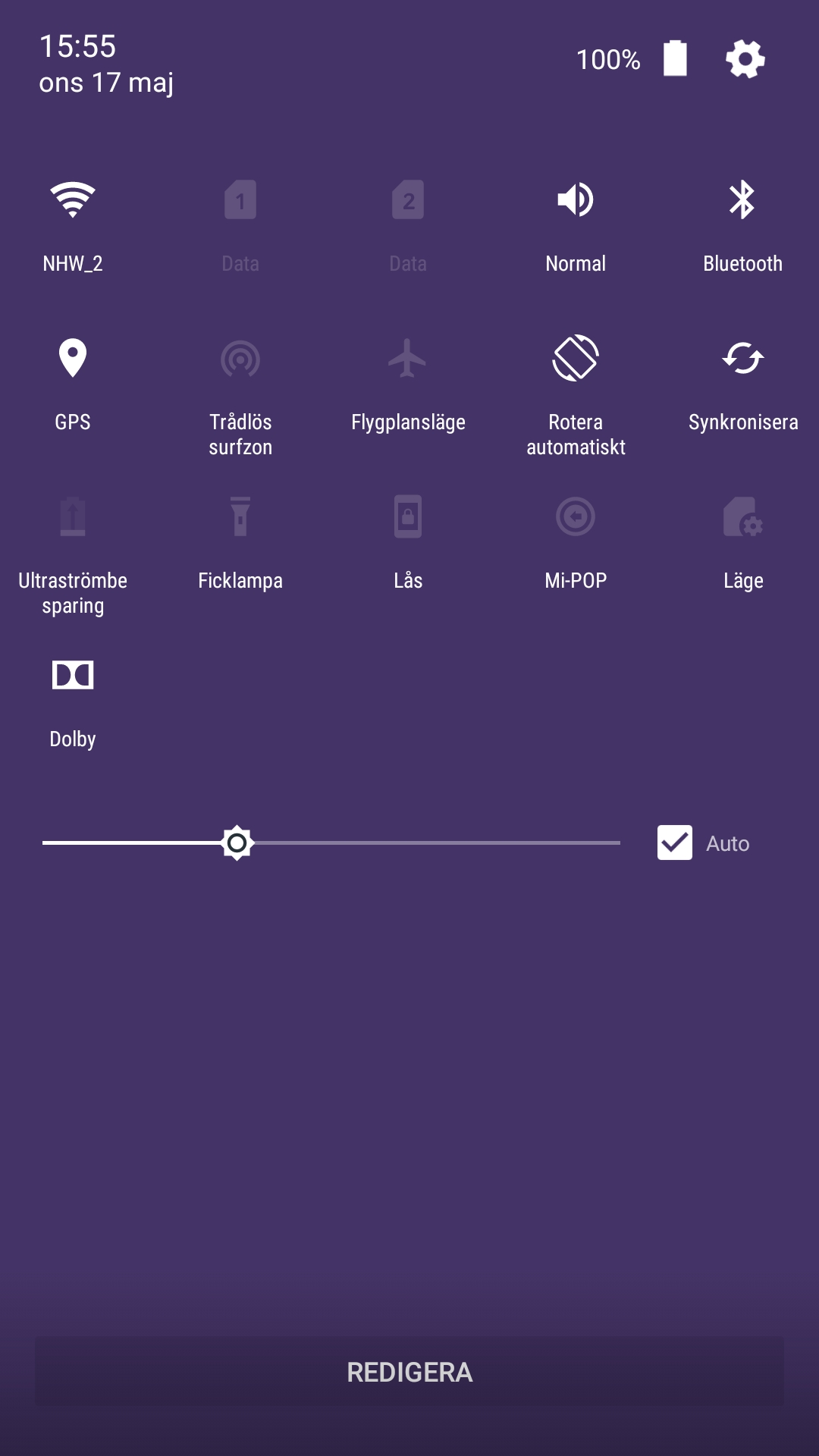Tap the Läge tile

pos(742,543)
